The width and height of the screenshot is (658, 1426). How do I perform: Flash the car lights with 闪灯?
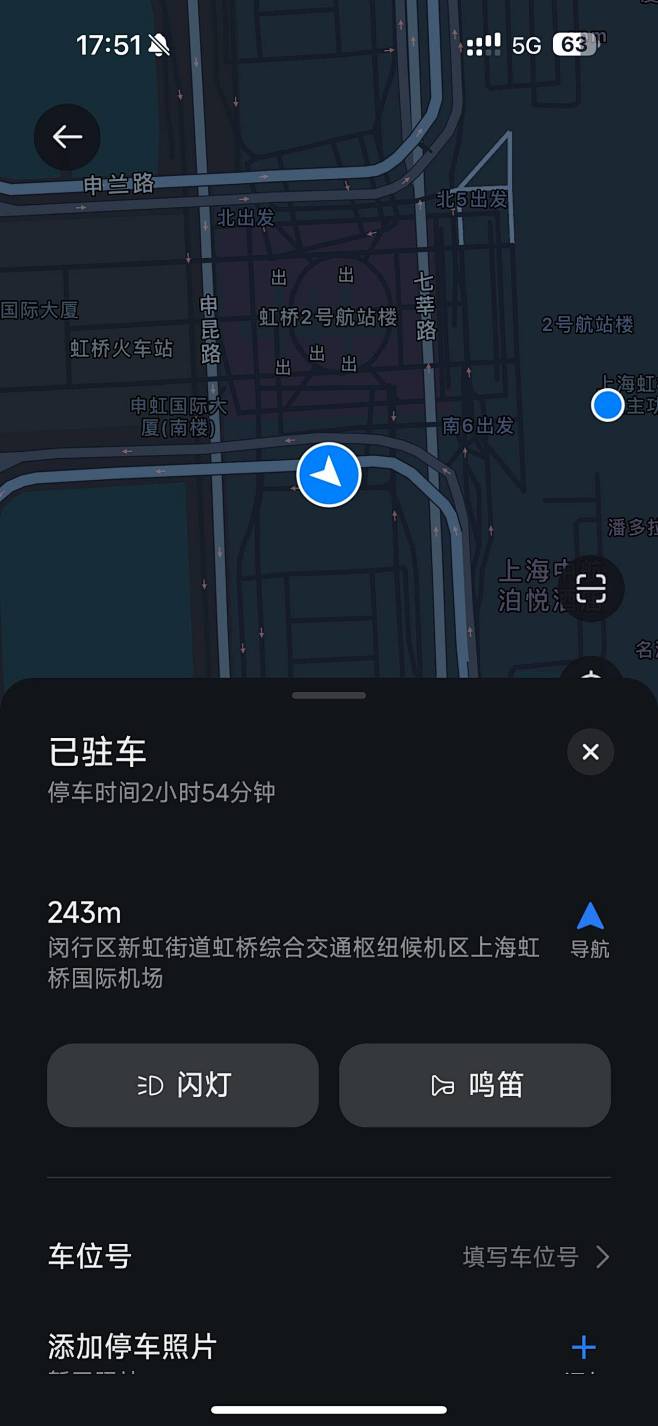183,1085
